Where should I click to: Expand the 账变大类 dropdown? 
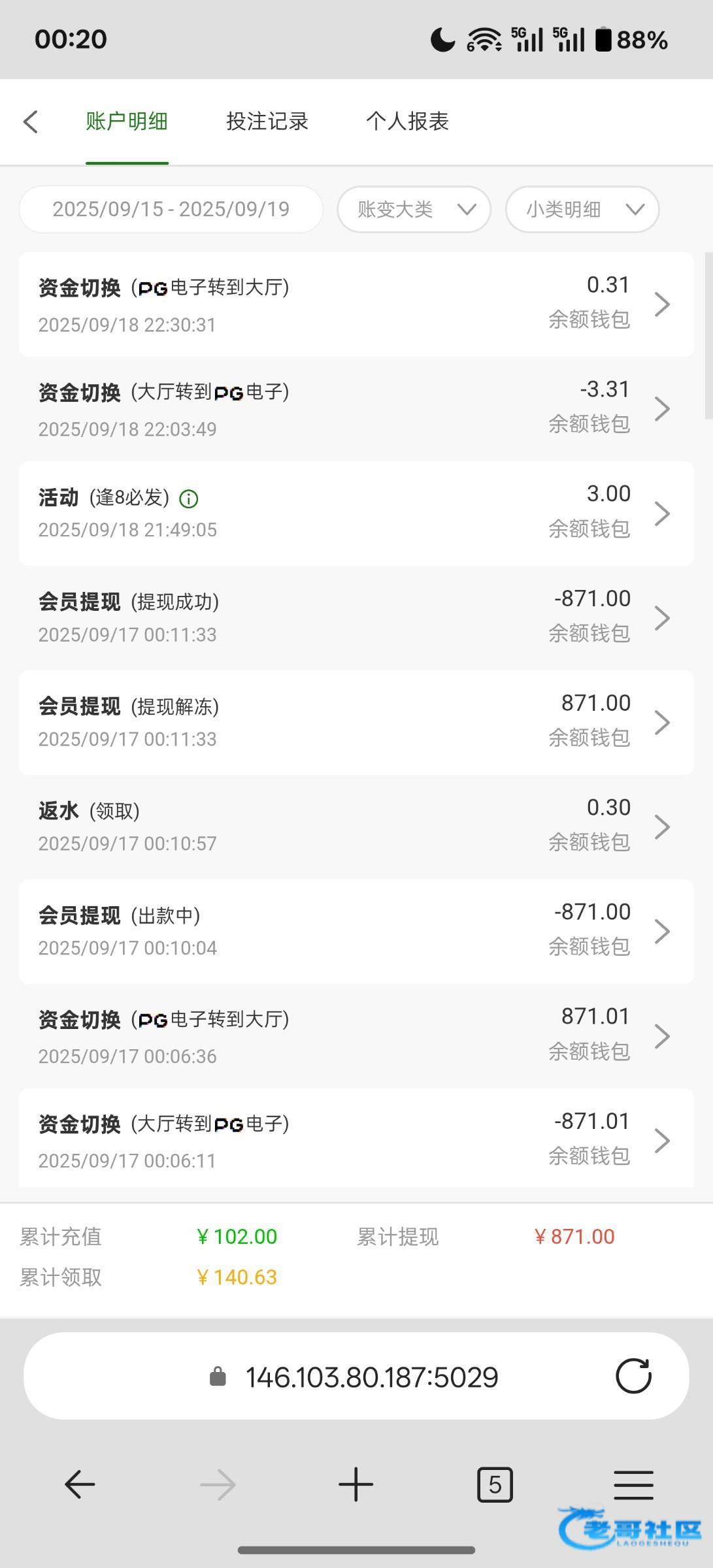(414, 209)
